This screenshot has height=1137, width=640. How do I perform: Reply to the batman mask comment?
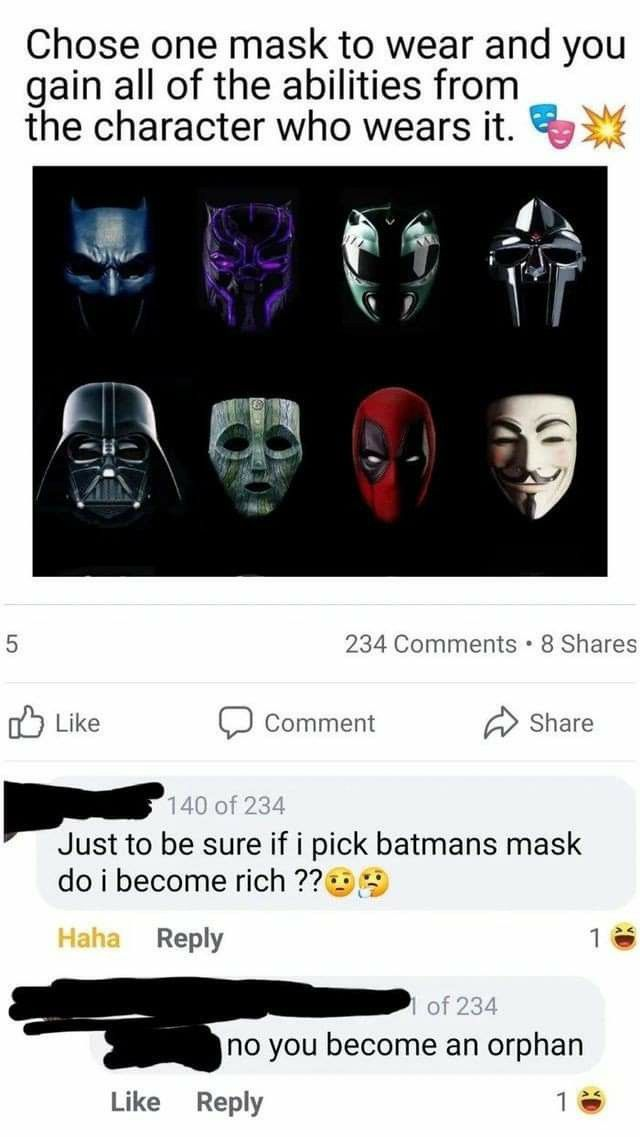coord(189,938)
